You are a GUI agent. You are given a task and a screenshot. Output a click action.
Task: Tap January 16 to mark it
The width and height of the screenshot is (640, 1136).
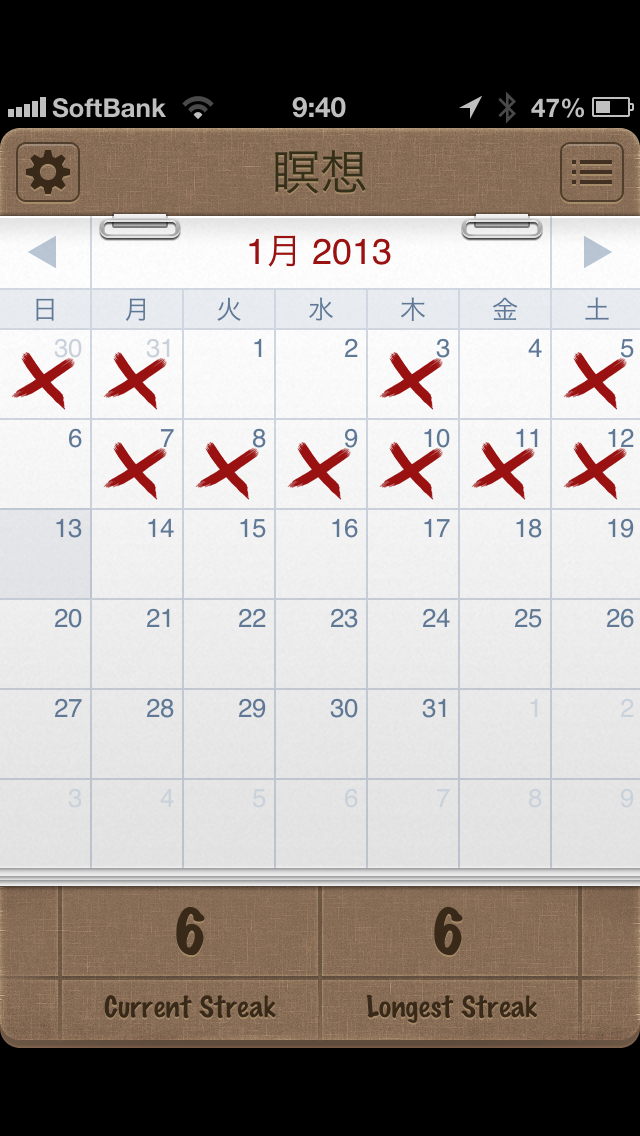tap(321, 554)
